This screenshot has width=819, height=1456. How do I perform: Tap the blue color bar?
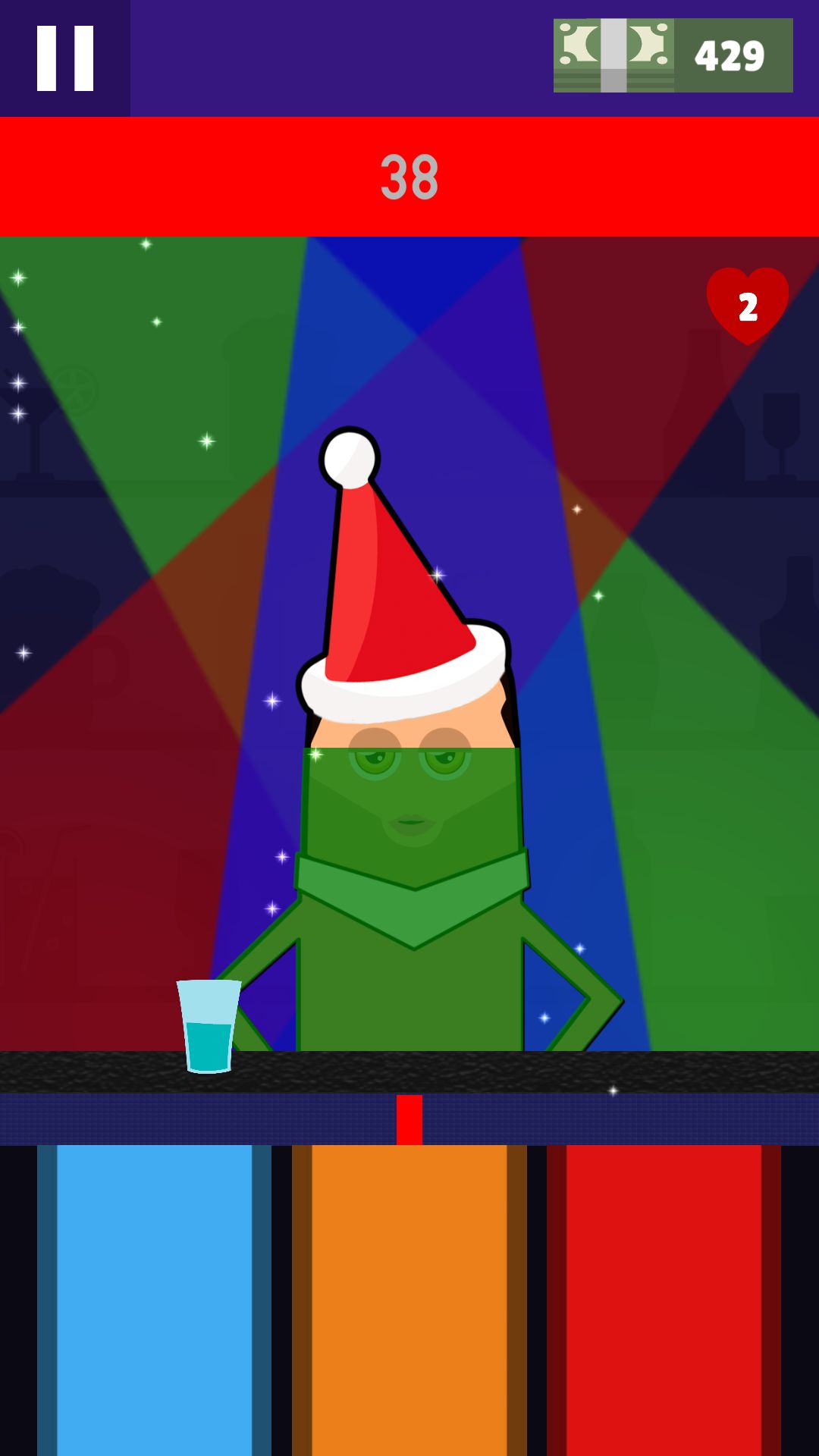click(155, 1298)
